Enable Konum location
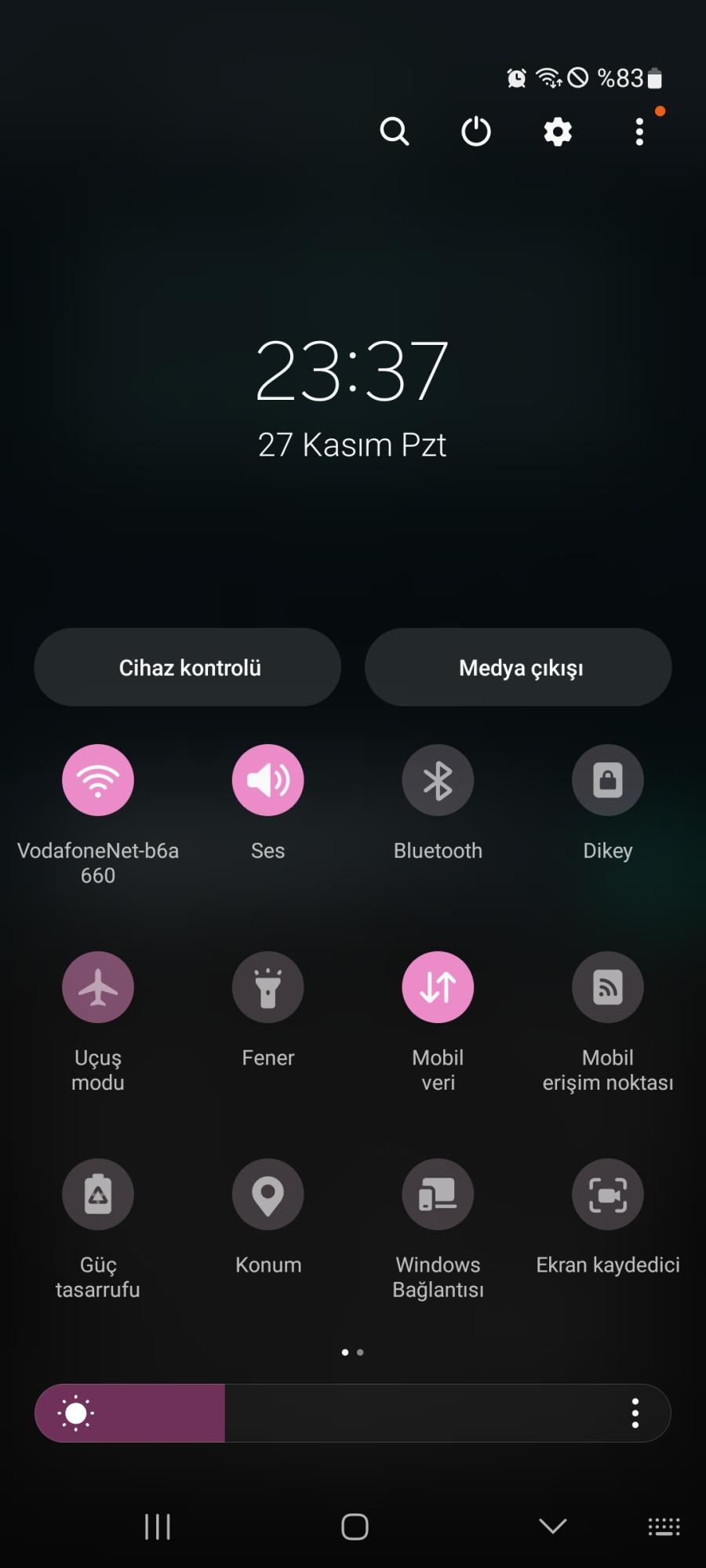706x1568 pixels. 268,1194
